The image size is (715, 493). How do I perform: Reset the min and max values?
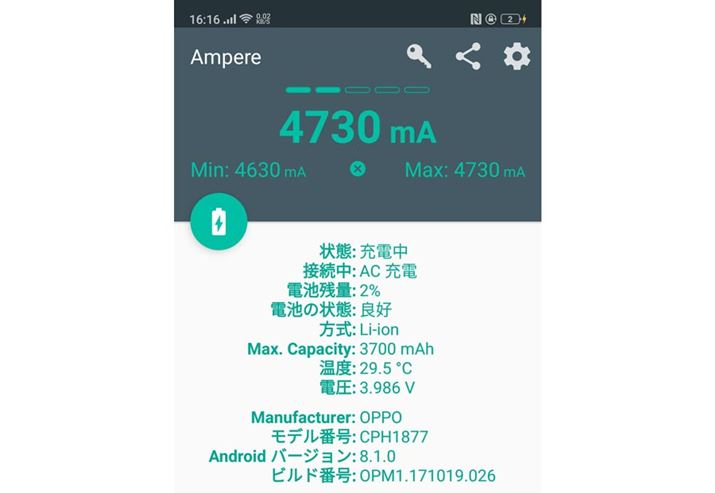point(357,169)
